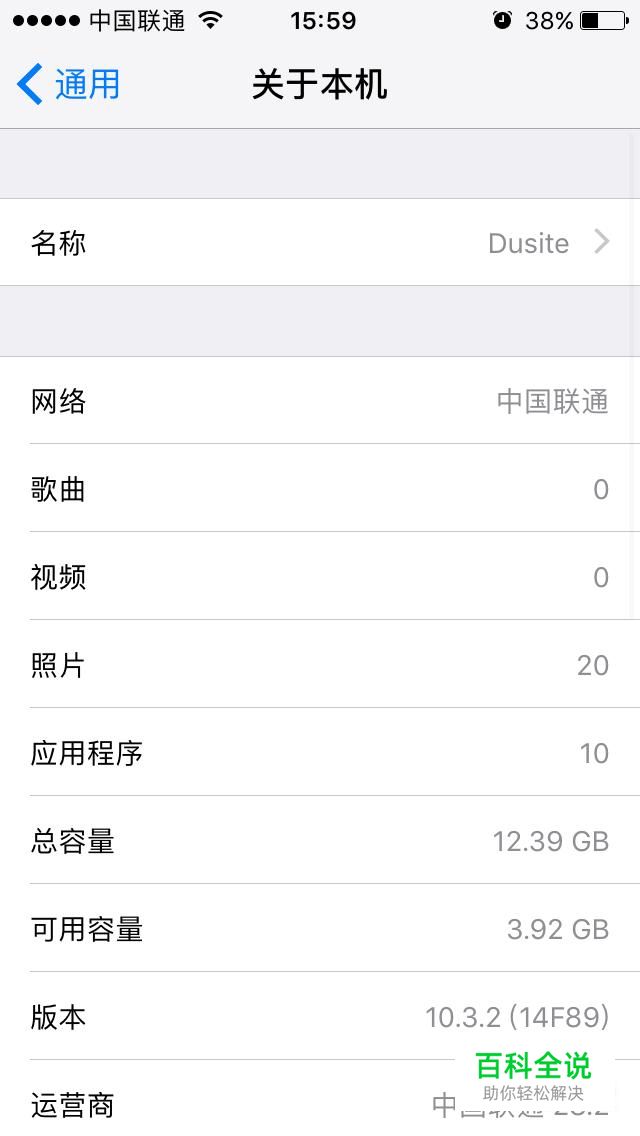Screen dimensions: 640x1136
Task: Open the 名称 row showing Dusite
Action: [320, 243]
